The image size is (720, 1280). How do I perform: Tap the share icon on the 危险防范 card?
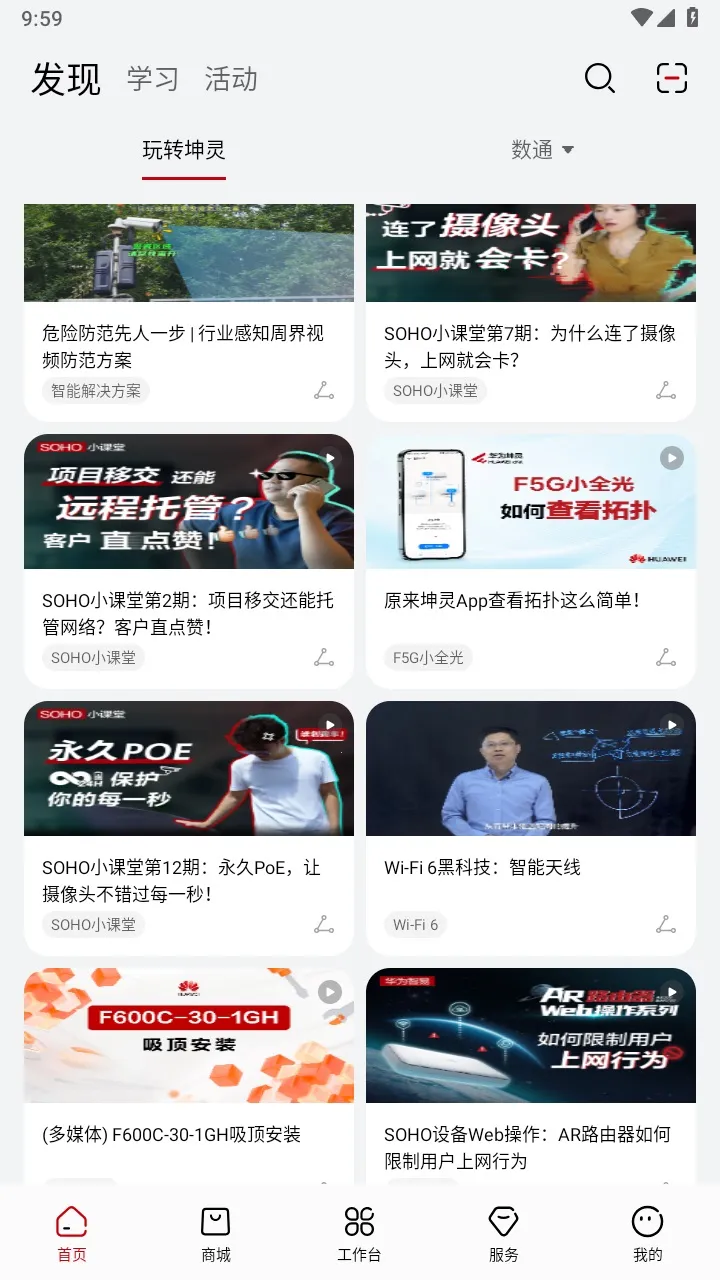click(x=323, y=390)
